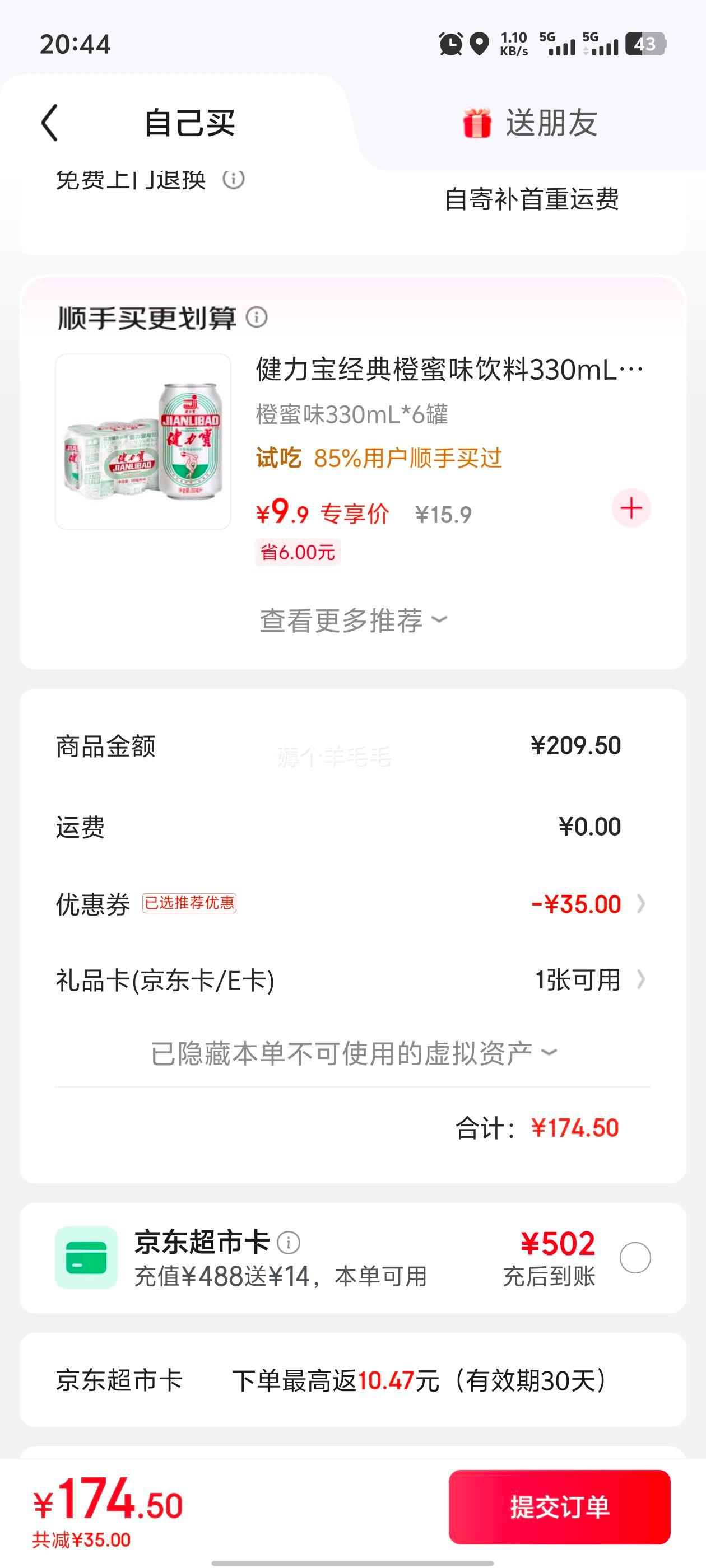Switch to the 送朋友 tab
The height and width of the screenshot is (1568, 706).
(x=531, y=123)
